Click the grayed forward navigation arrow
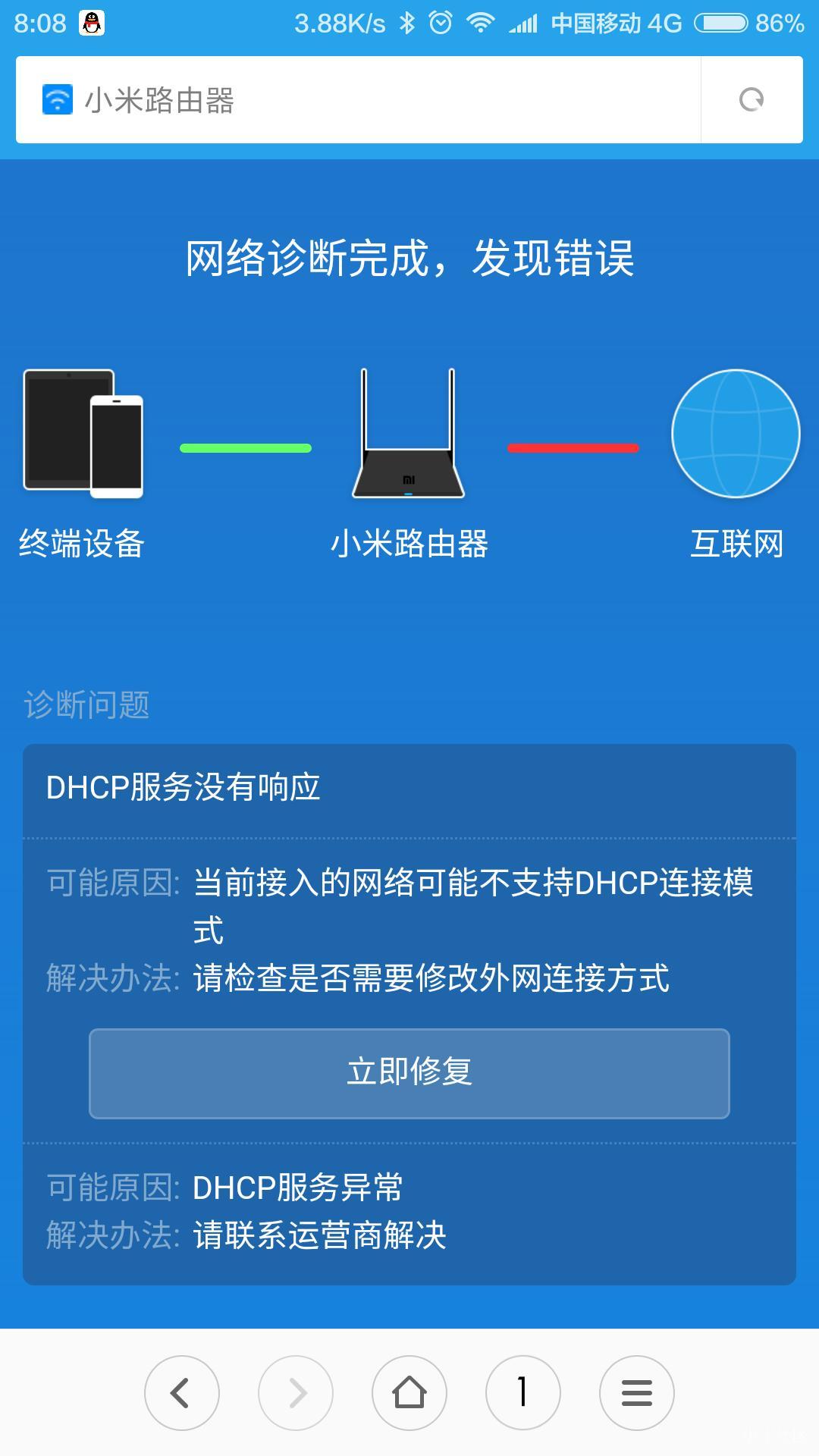The width and height of the screenshot is (819, 1456). coord(296,1392)
